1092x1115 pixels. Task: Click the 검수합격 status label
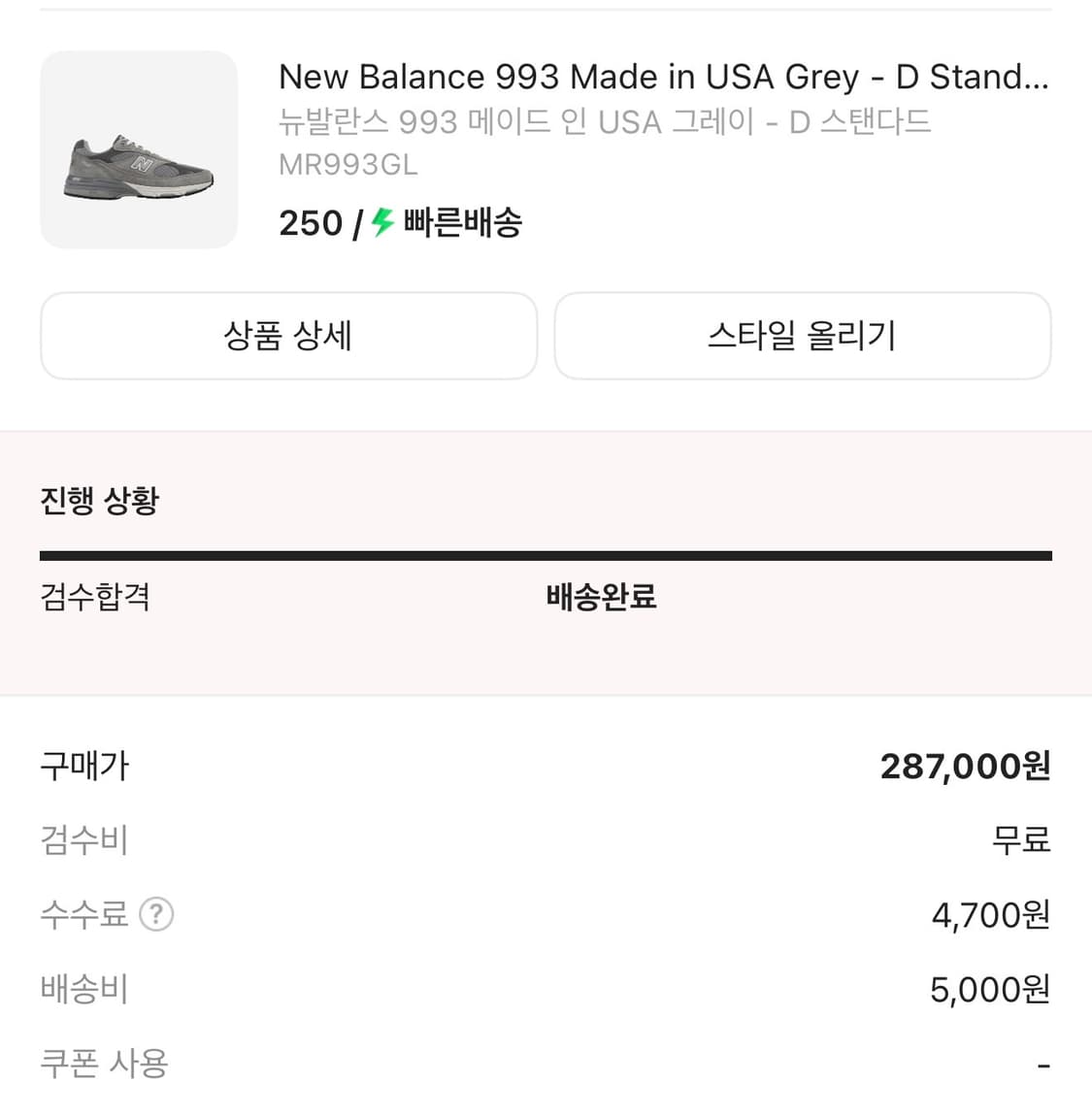point(95,599)
